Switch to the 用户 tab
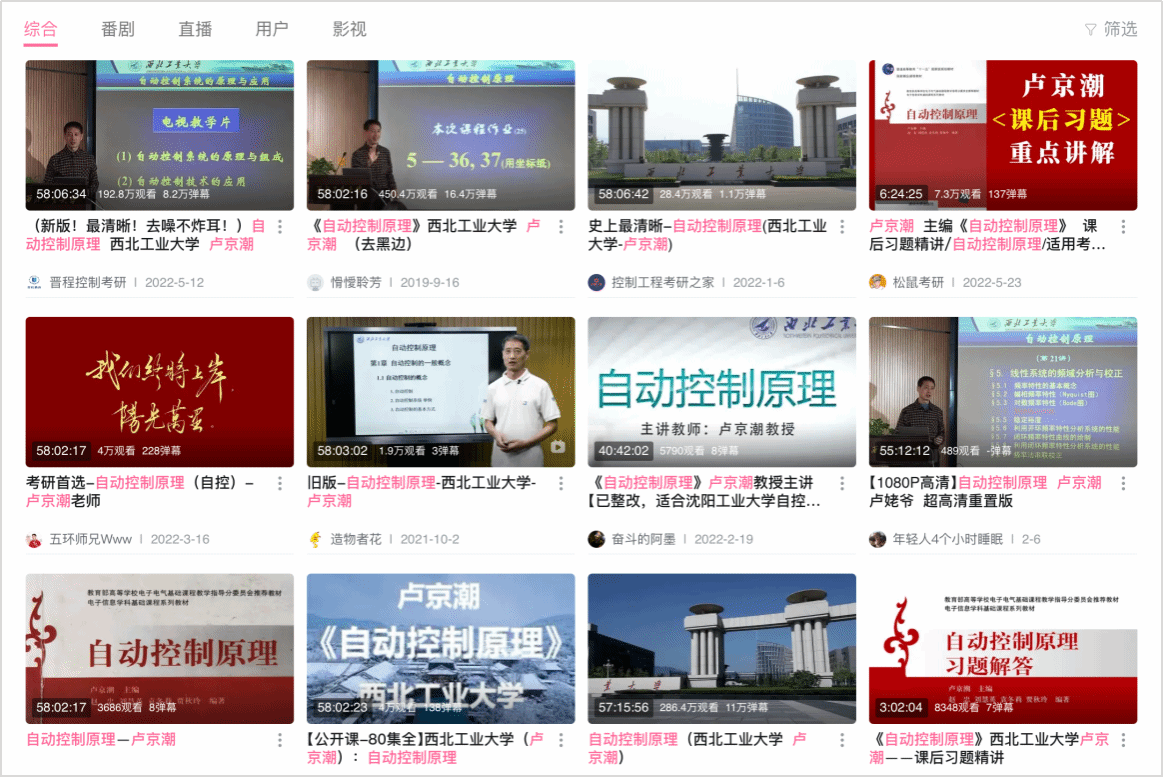 pyautogui.click(x=272, y=29)
